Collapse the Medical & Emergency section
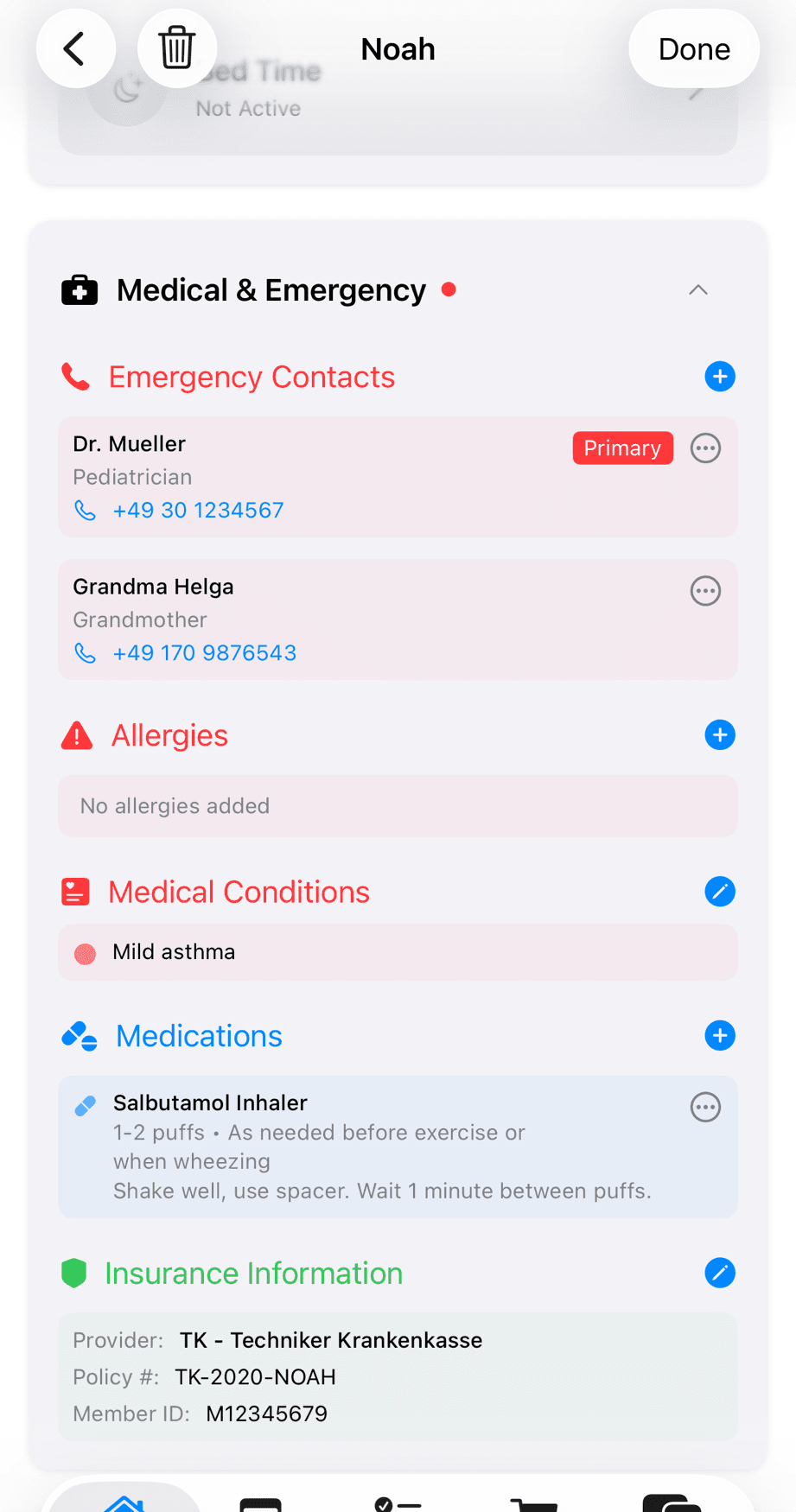This screenshot has height=1512, width=796. pyautogui.click(x=698, y=290)
